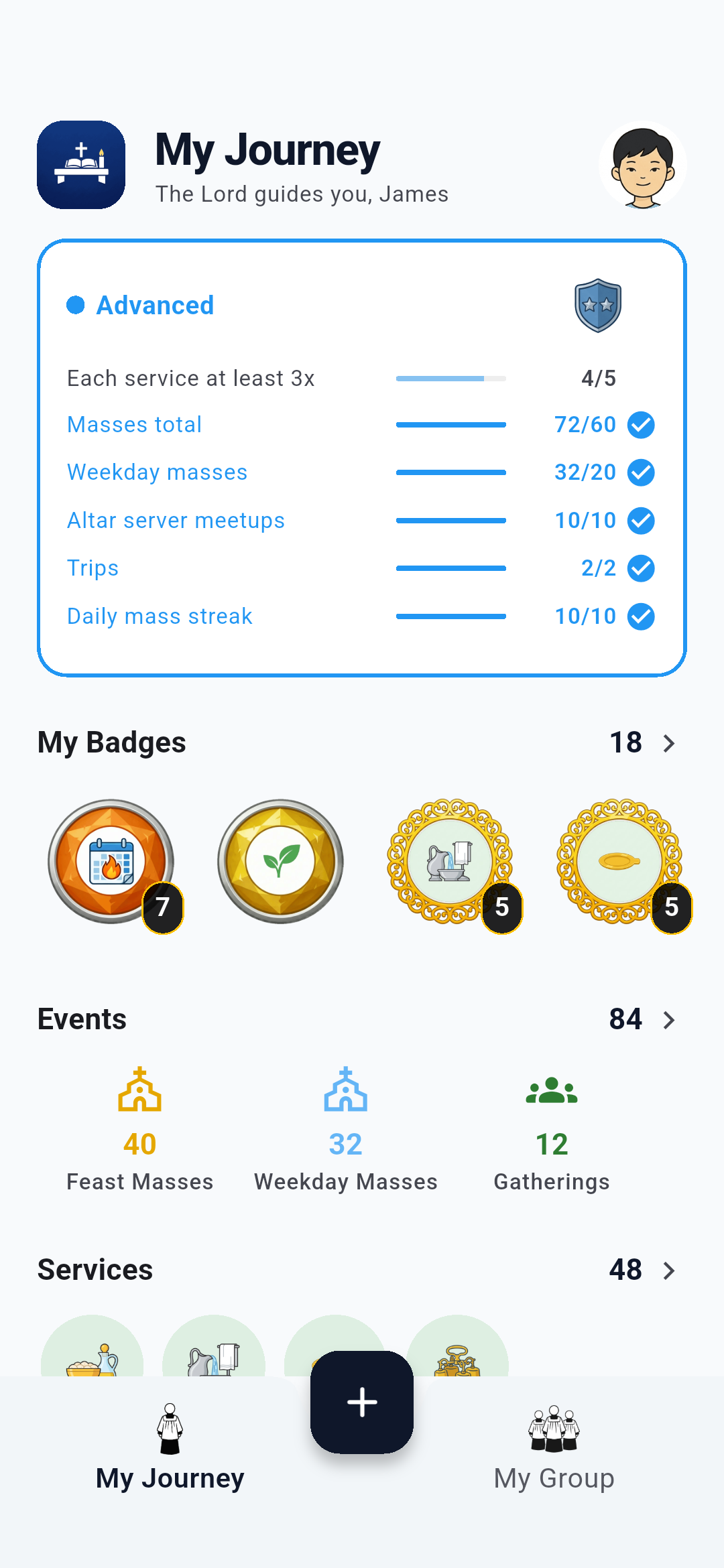Image resolution: width=724 pixels, height=1568 pixels.
Task: Select the blue Weekday Masses church icon
Action: coord(345,1091)
